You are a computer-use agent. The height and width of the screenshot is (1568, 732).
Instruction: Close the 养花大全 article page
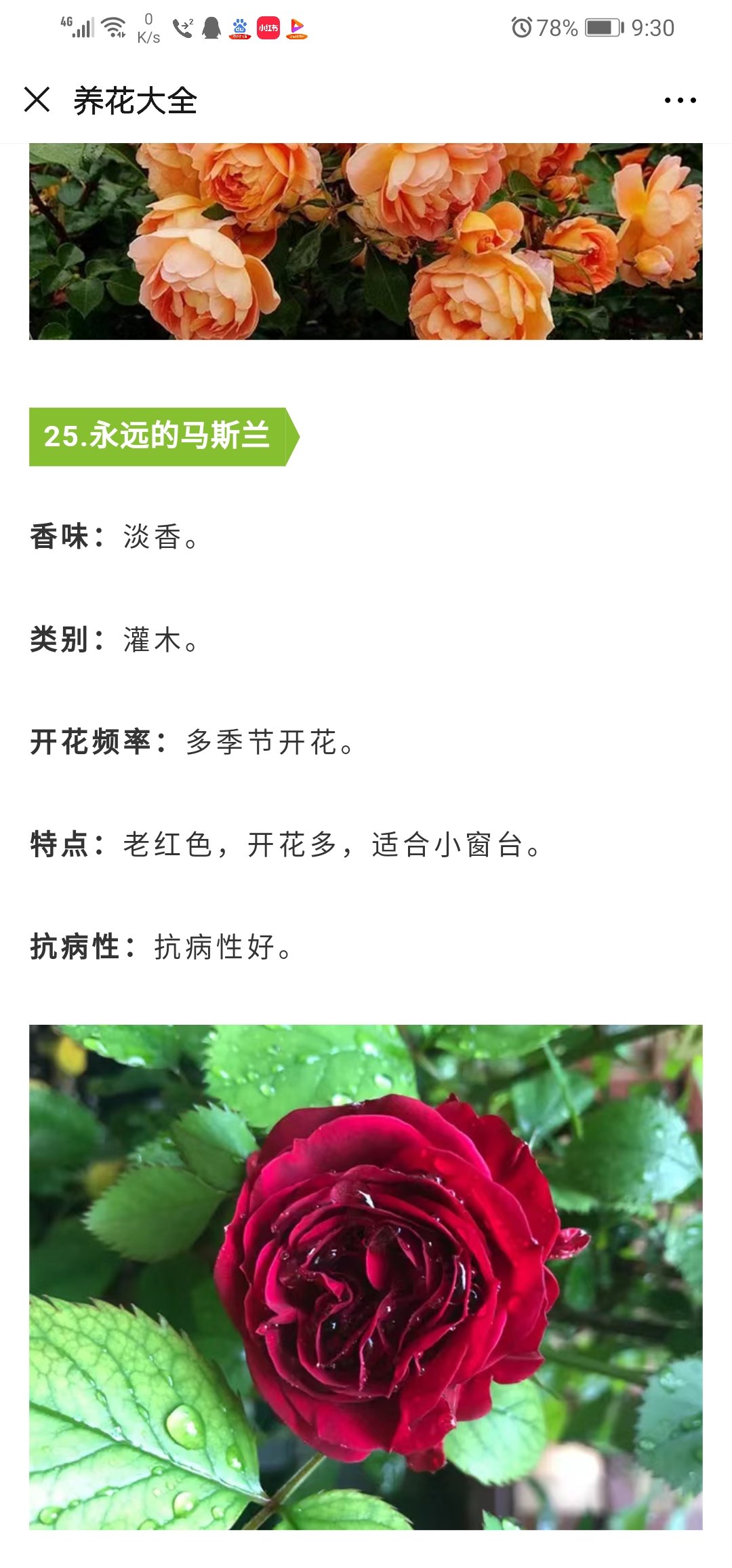point(37,100)
